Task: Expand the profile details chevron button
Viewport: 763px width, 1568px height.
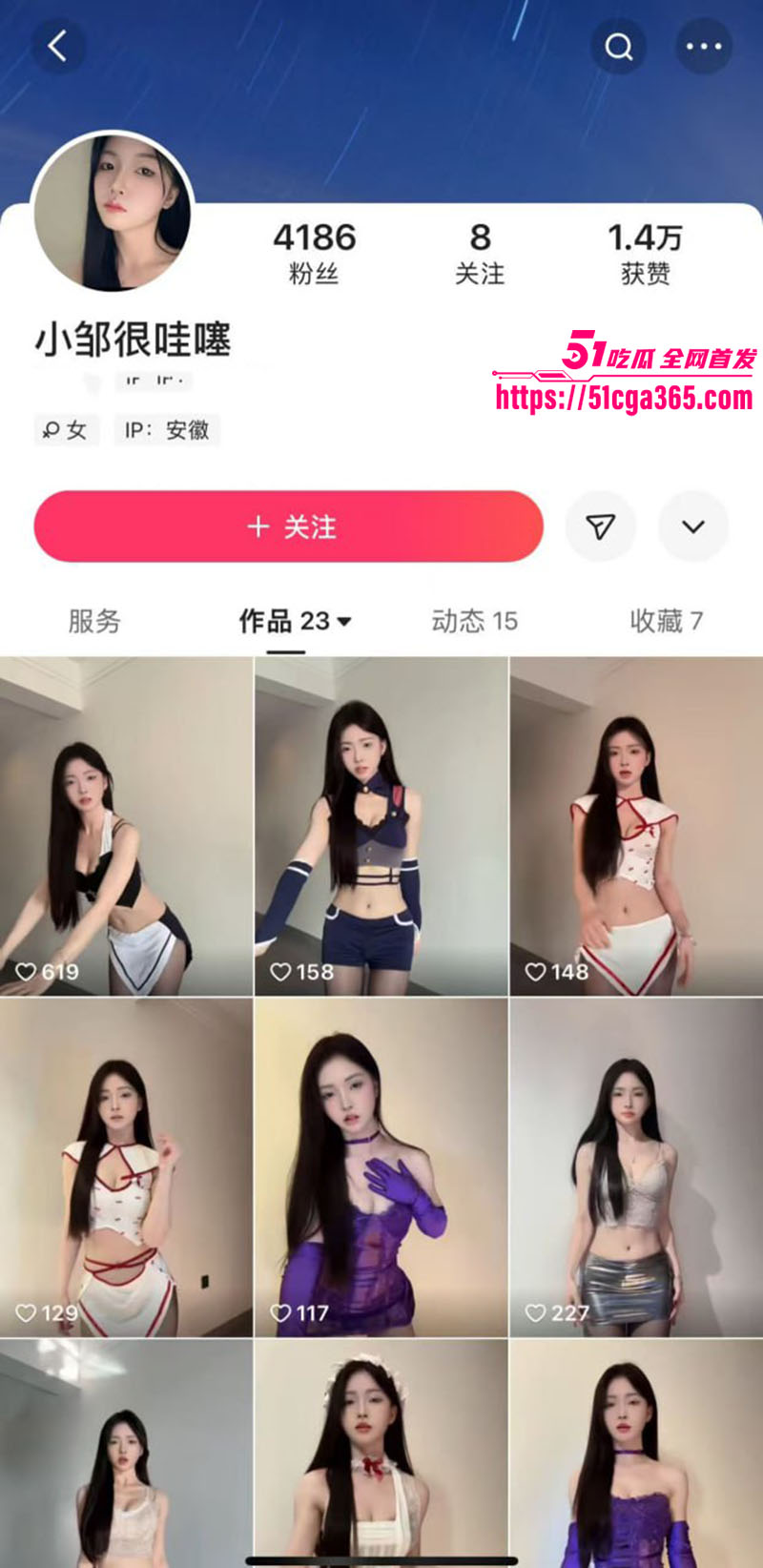Action: [693, 526]
